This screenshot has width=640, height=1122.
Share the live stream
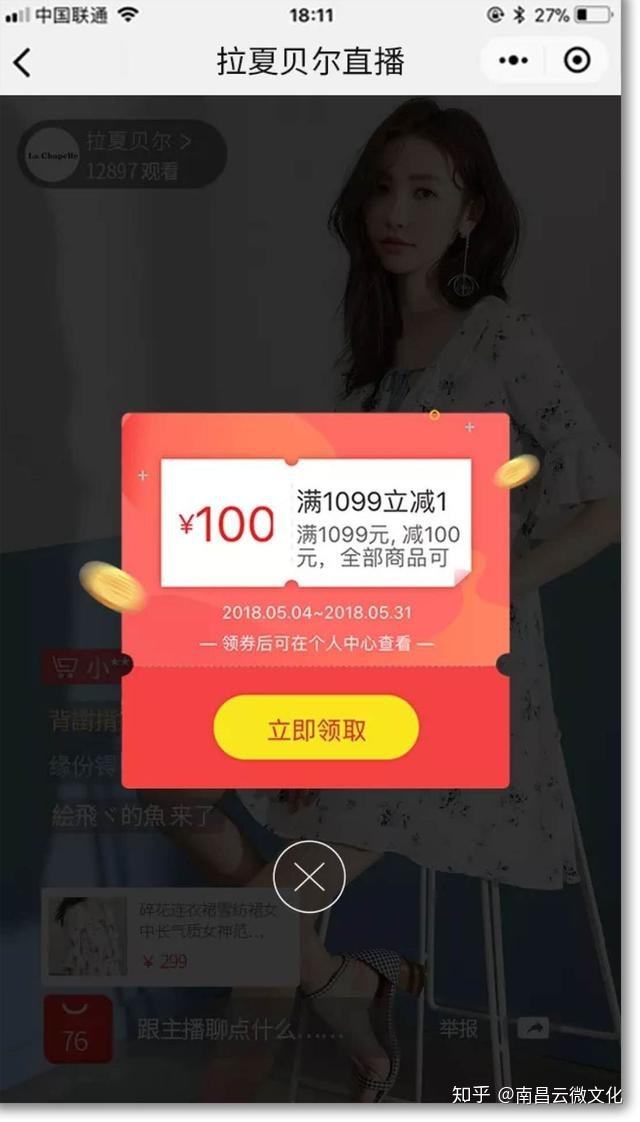(534, 1028)
